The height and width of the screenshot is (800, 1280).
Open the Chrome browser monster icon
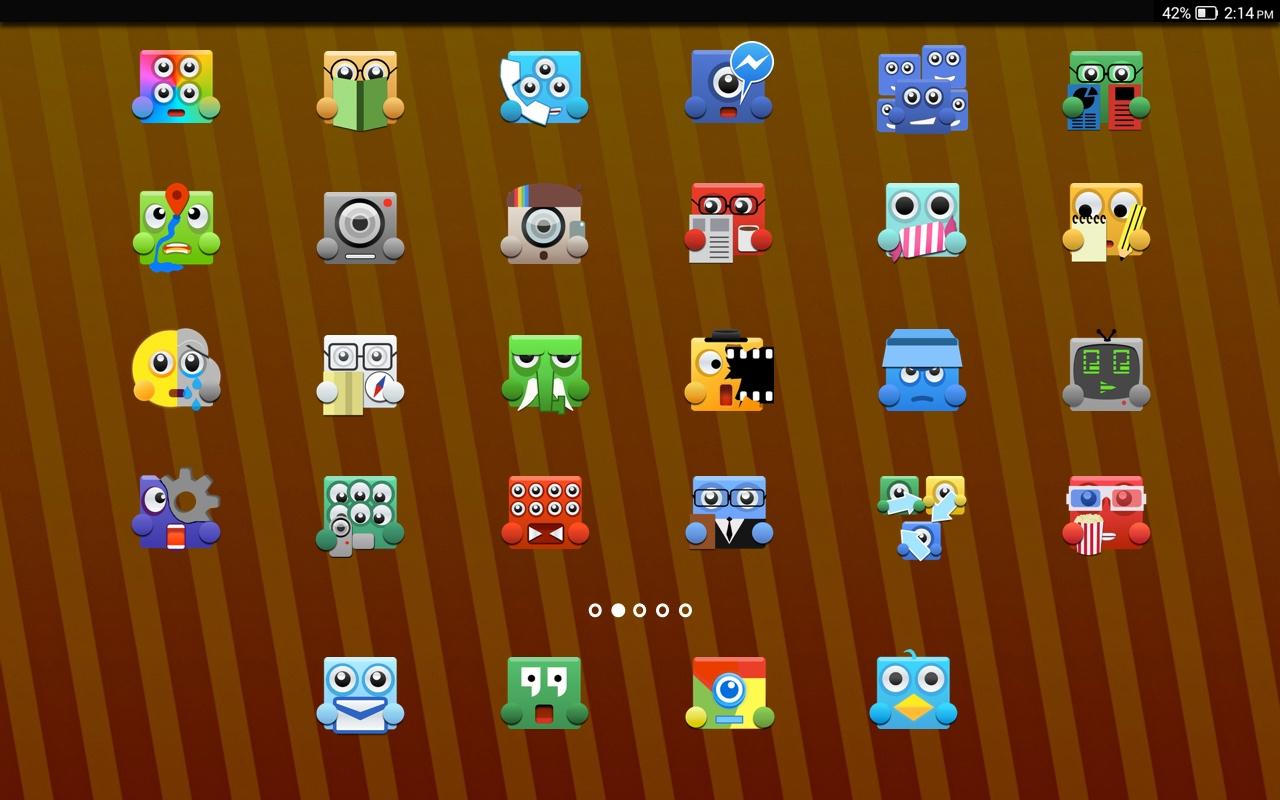pyautogui.click(x=729, y=694)
